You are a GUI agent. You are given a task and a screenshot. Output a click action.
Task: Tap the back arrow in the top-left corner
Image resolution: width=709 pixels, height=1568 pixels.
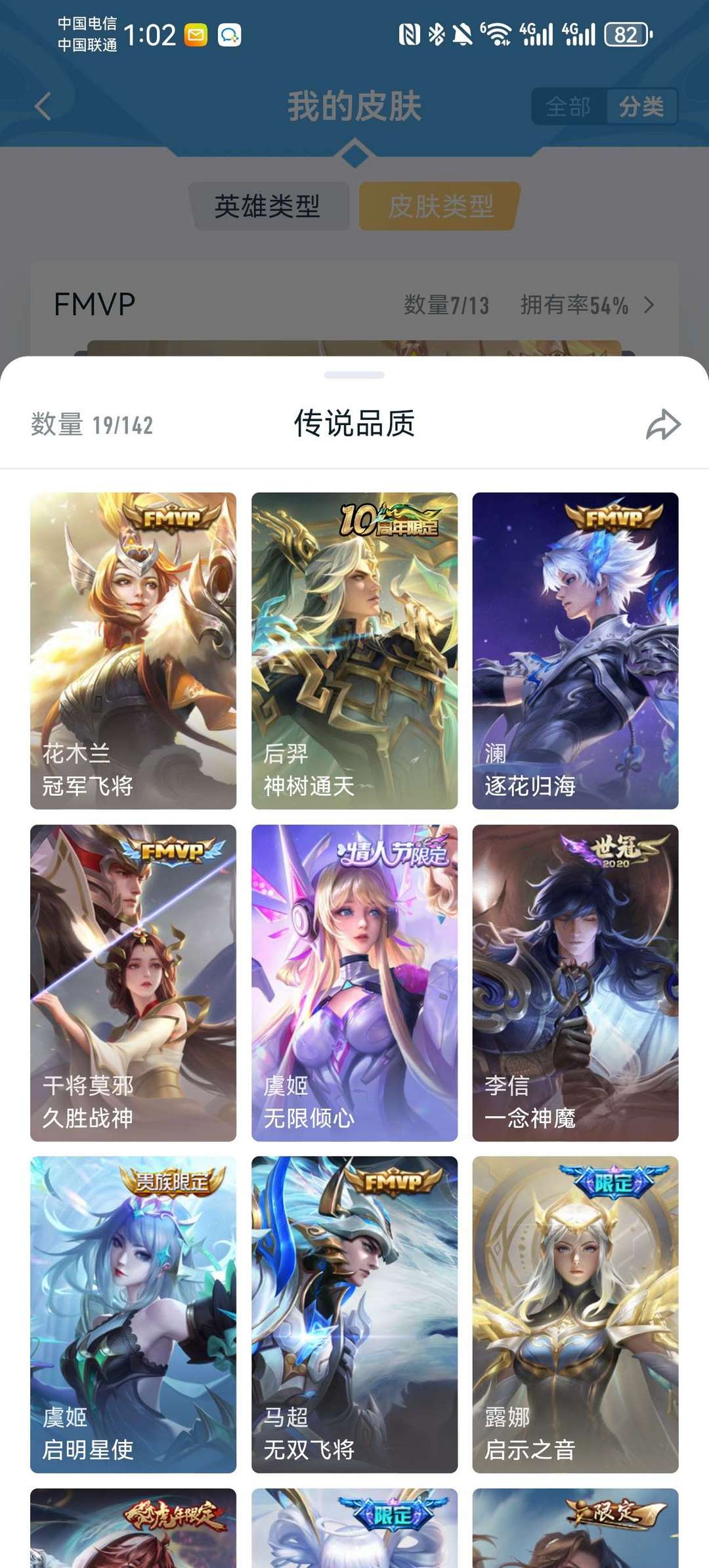pos(41,105)
